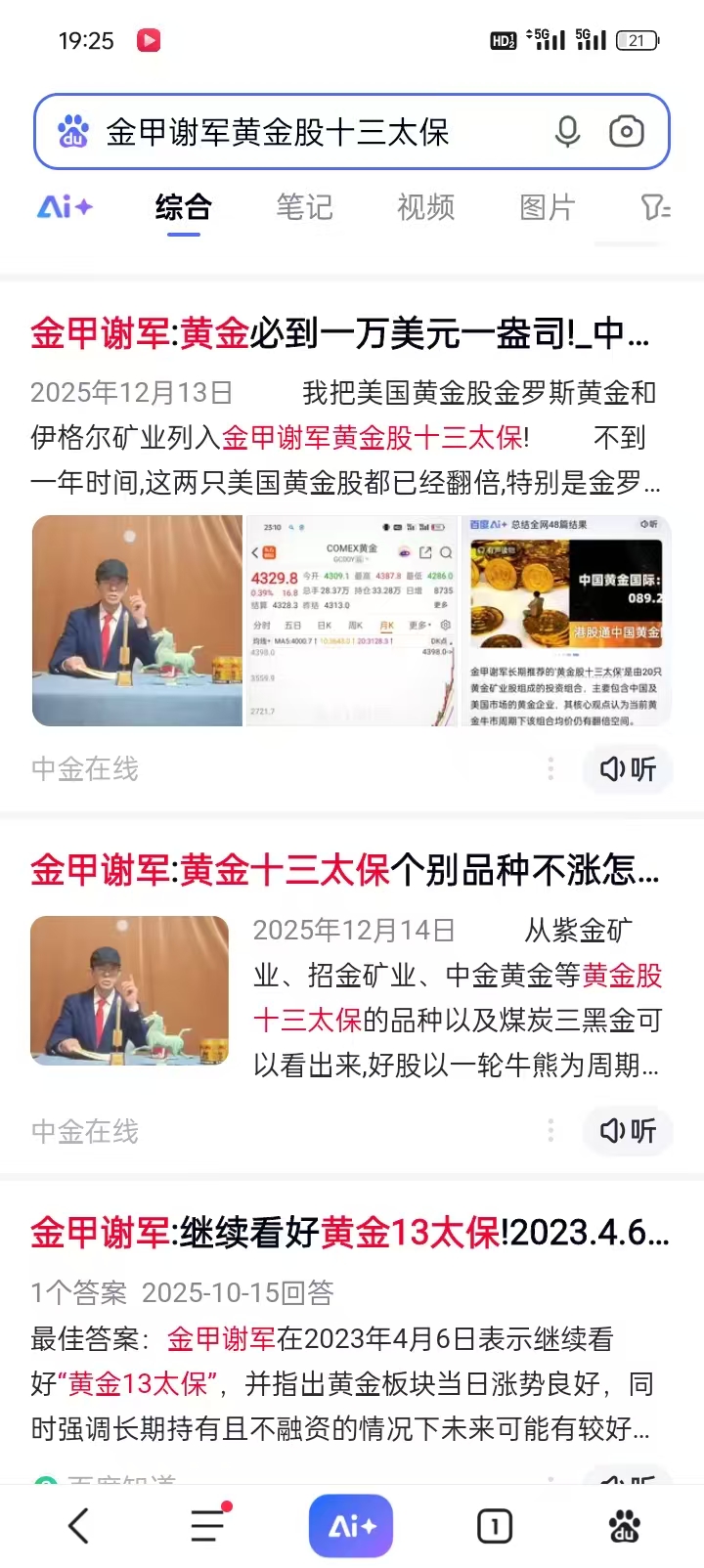Switch to the 笔记 tab
The image size is (704, 1568).
pos(304,207)
